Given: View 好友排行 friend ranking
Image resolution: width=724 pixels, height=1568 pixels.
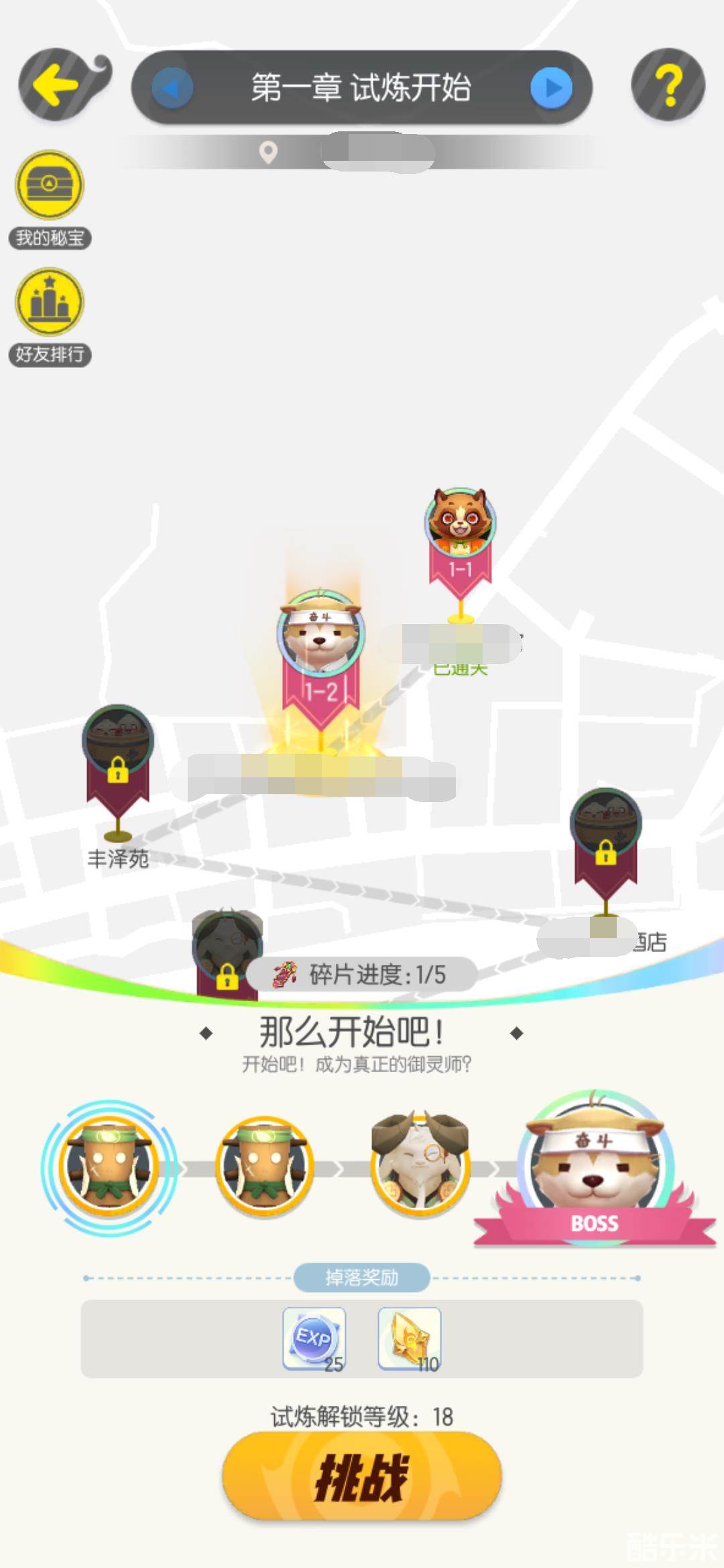Looking at the screenshot, I should click(x=50, y=303).
